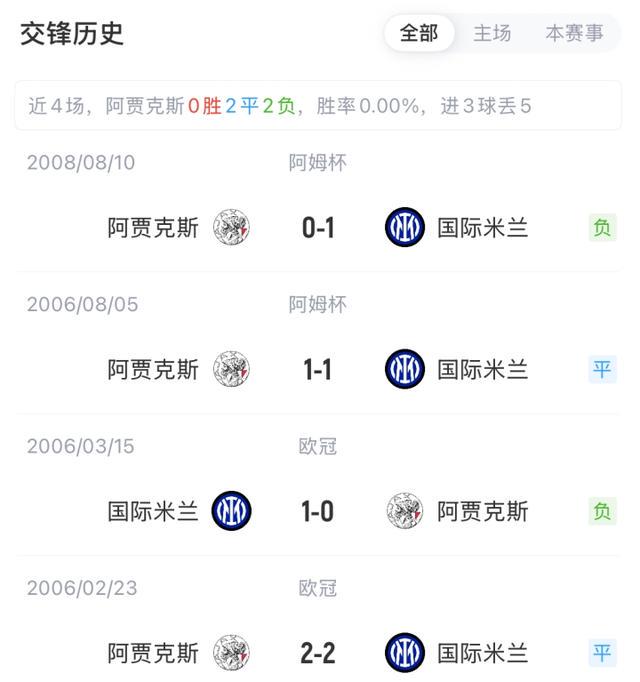640x682 pixels.
Task: View the 2006/02/23 欧冠 match details
Action: pos(318,653)
